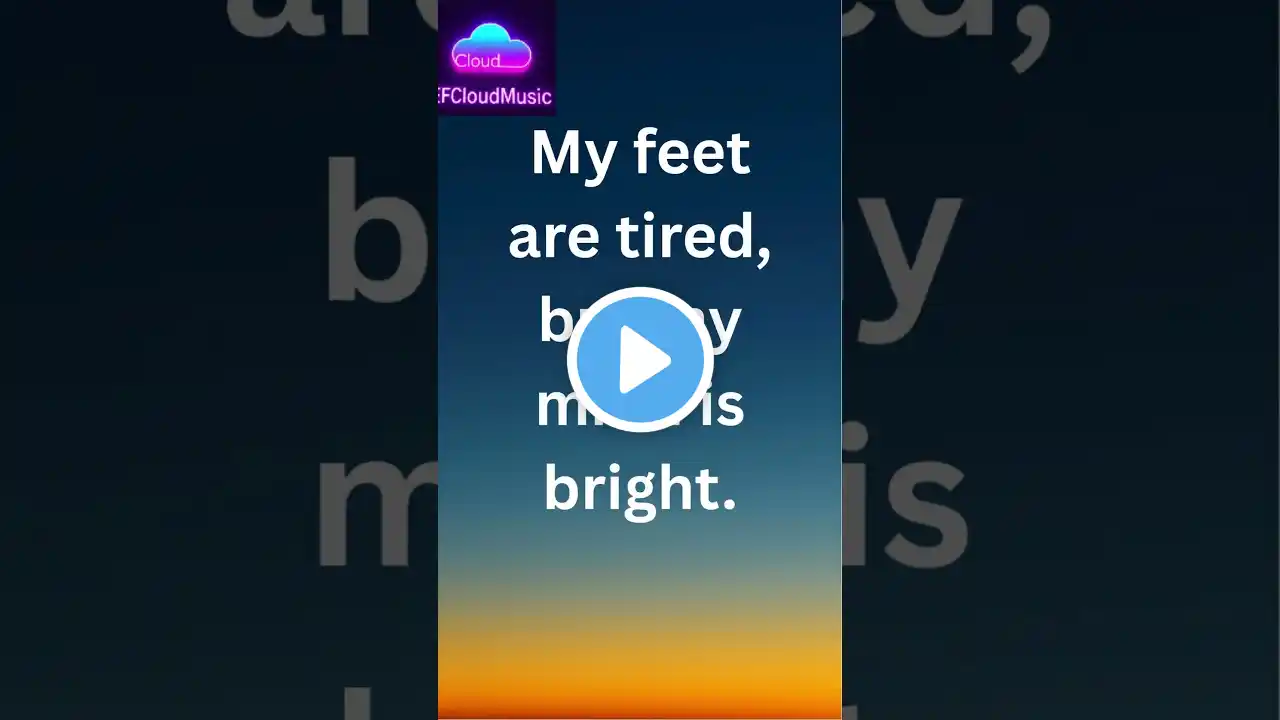The image size is (1280, 720).
Task: Play the lyric video
Action: click(640, 360)
